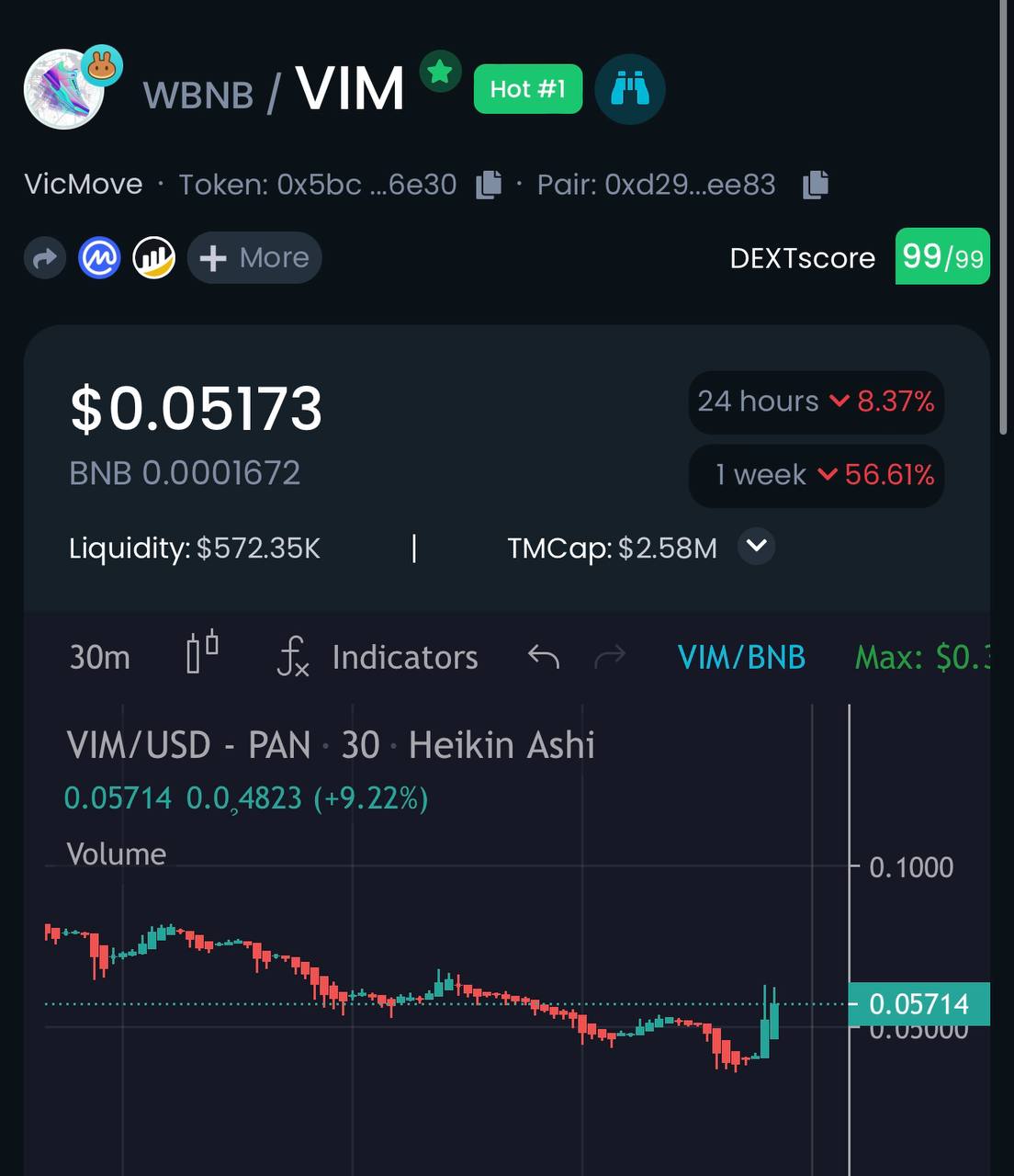The width and height of the screenshot is (1014, 1176).
Task: Open the CoinMarketCap link icon
Action: click(x=99, y=258)
